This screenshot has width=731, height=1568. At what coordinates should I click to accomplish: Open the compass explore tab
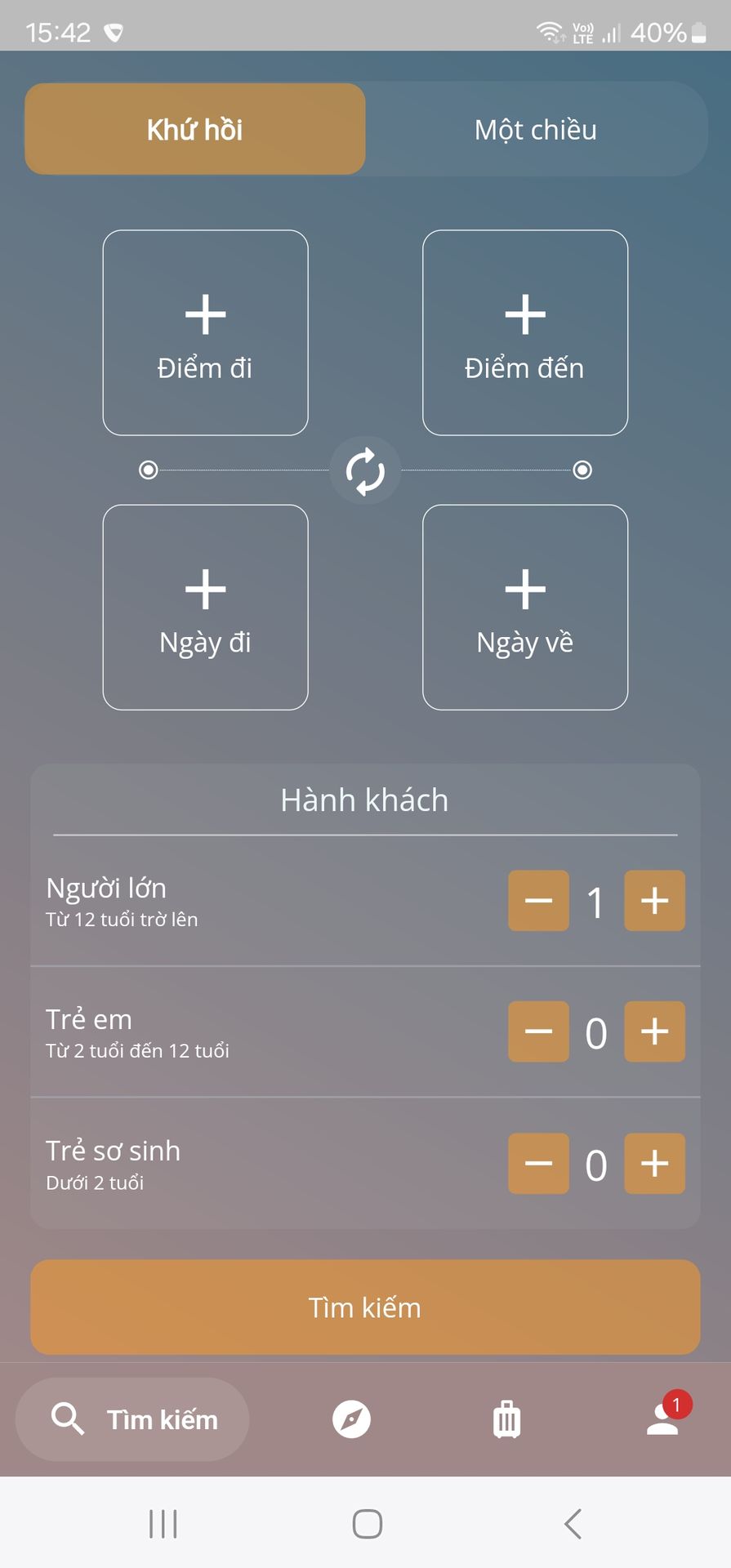click(x=351, y=1419)
